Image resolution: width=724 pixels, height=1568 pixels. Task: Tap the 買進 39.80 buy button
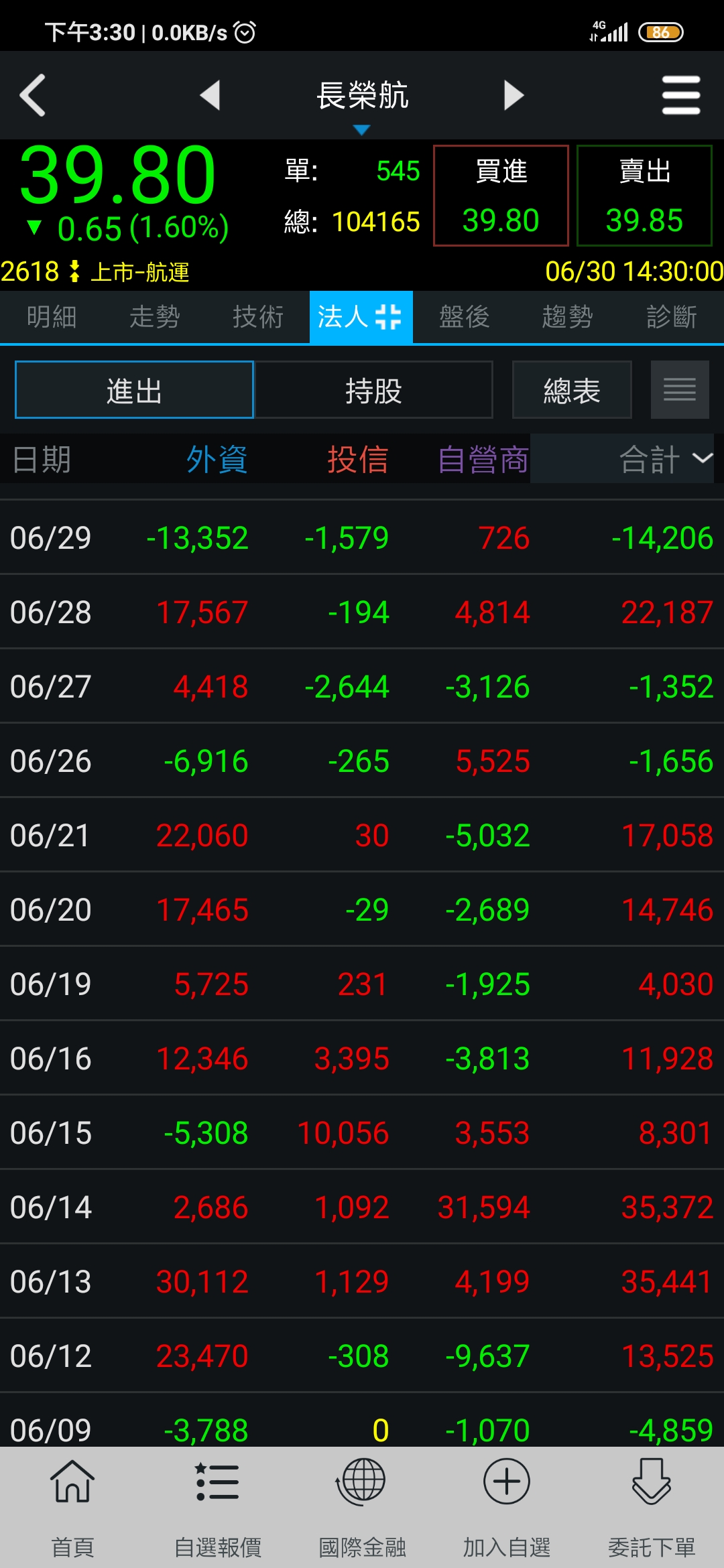(x=501, y=196)
